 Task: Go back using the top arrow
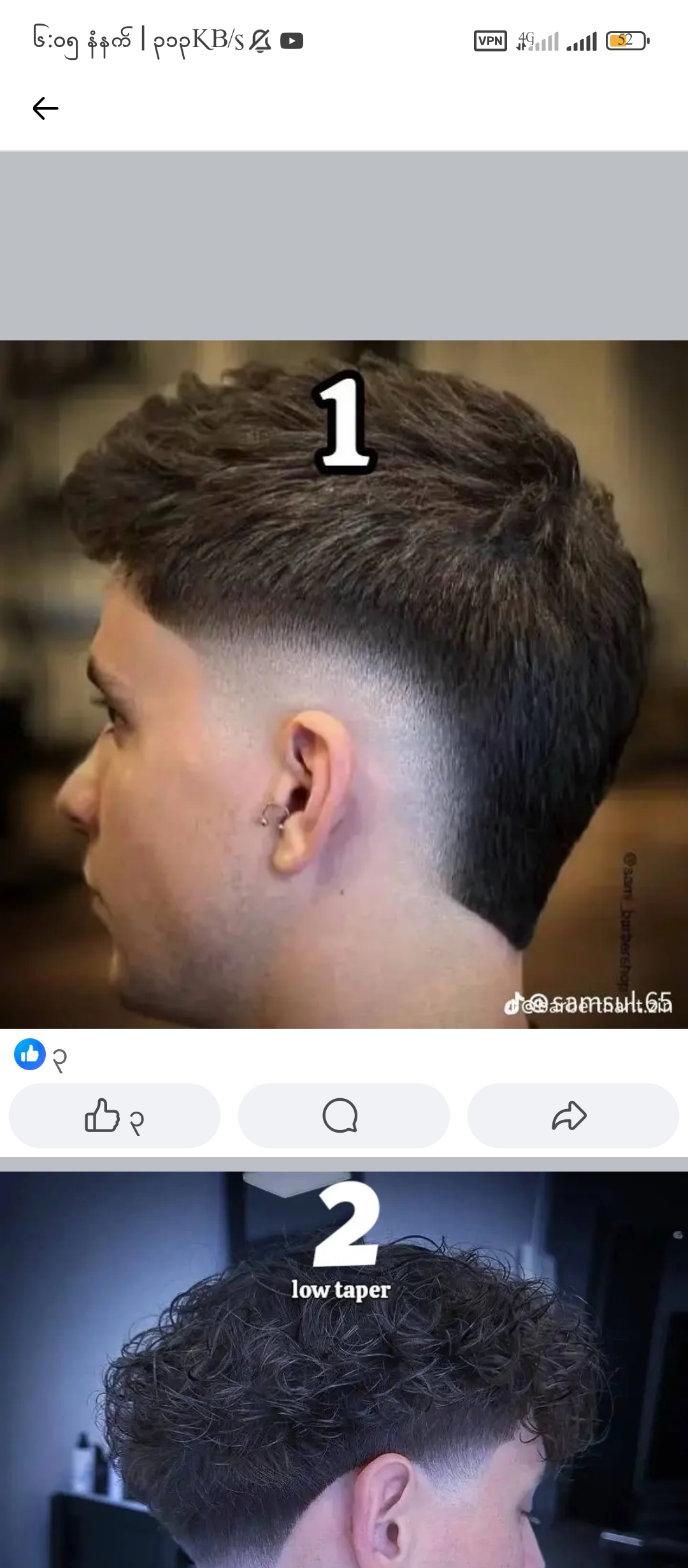pos(45,108)
